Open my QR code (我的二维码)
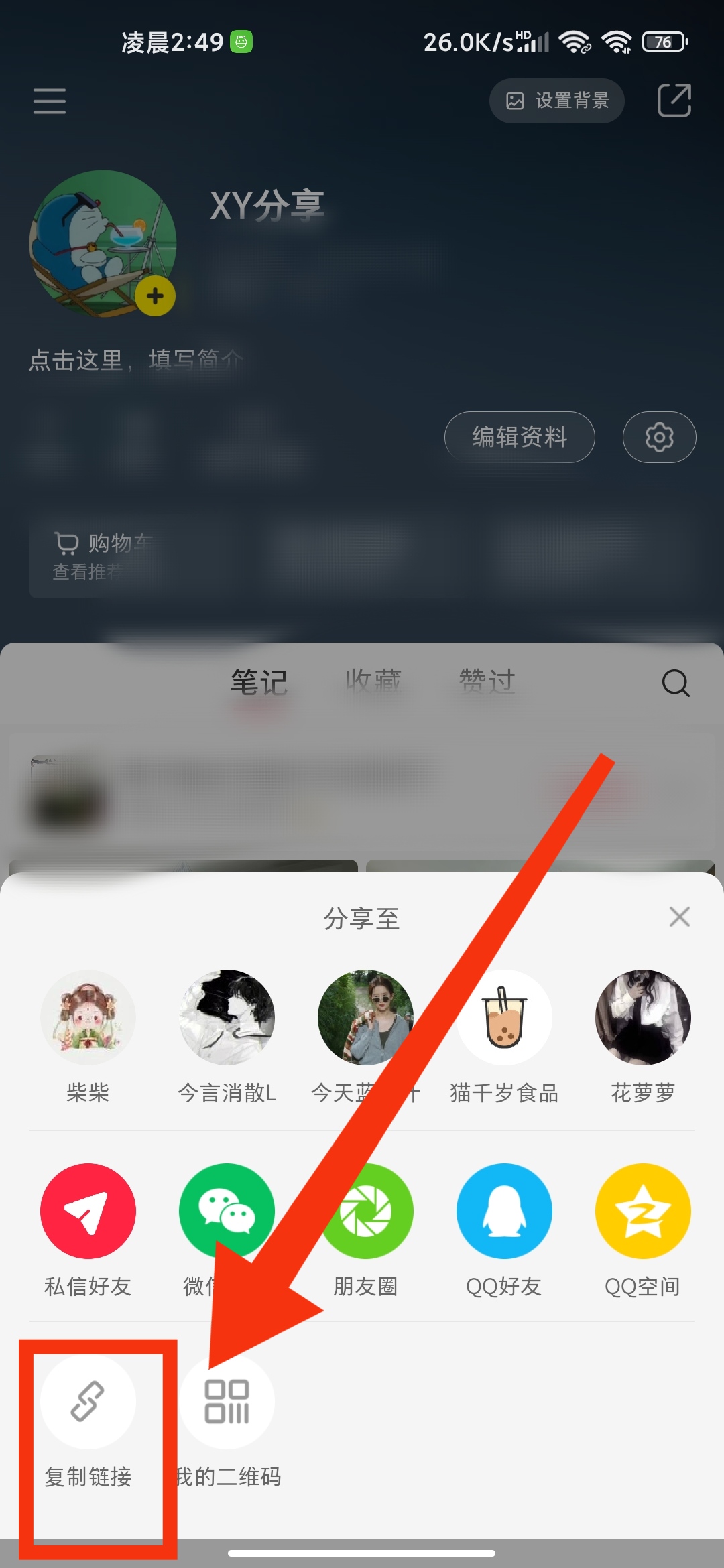Screen dimensions: 724x1568 [227, 1402]
